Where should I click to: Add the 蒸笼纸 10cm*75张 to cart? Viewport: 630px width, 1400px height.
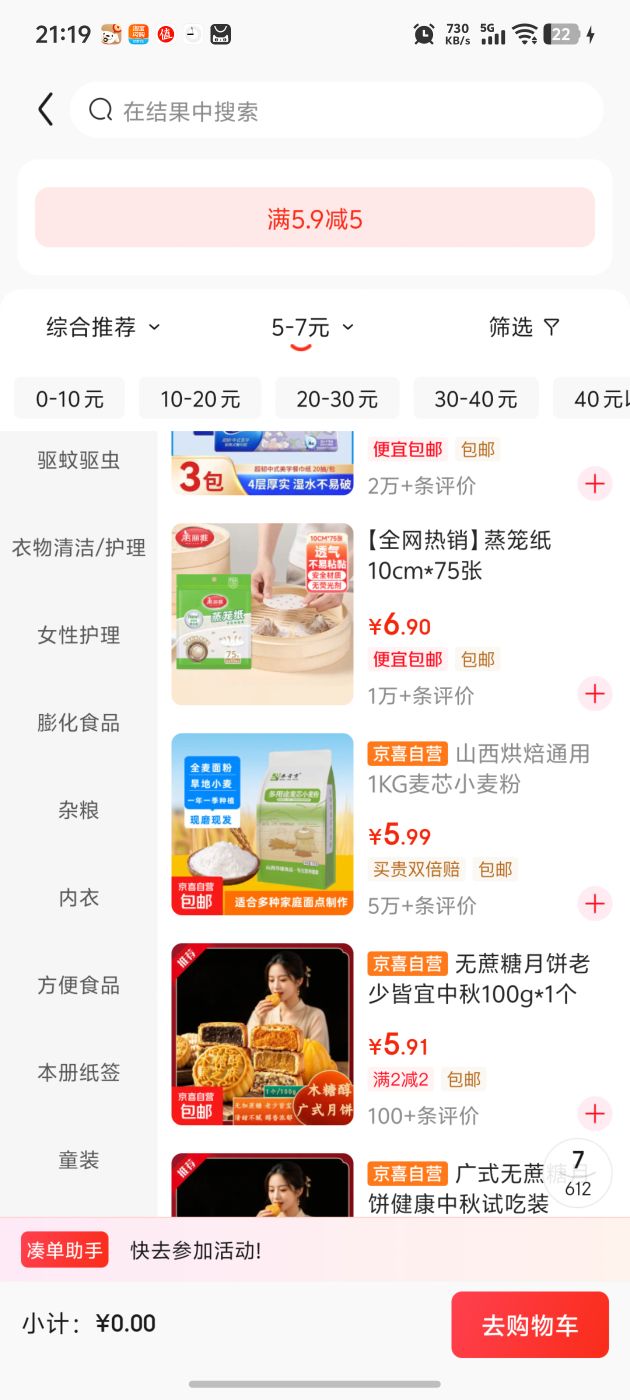pos(595,693)
